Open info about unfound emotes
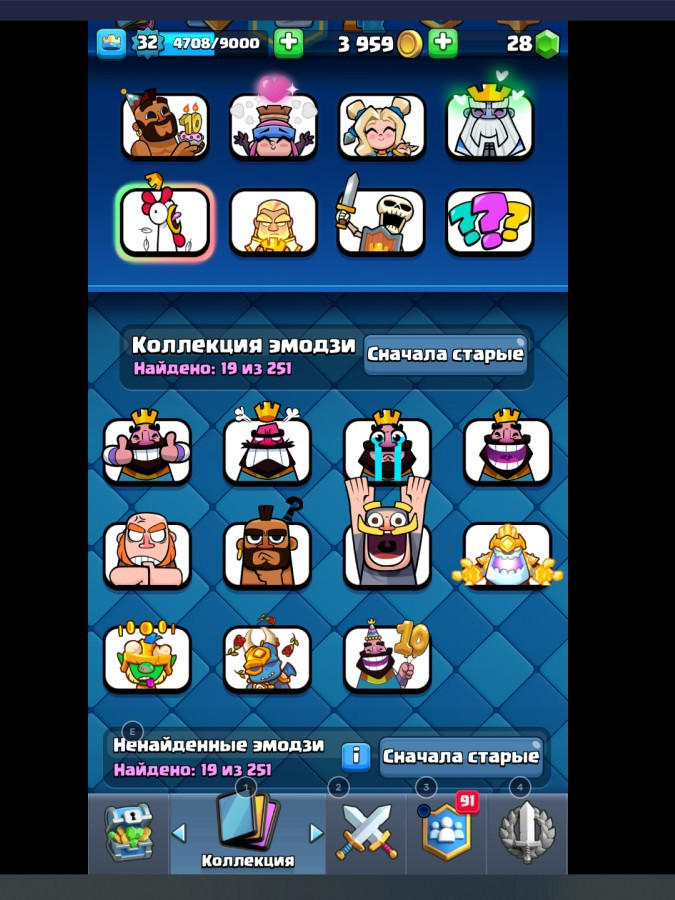The width and height of the screenshot is (675, 900). point(355,756)
